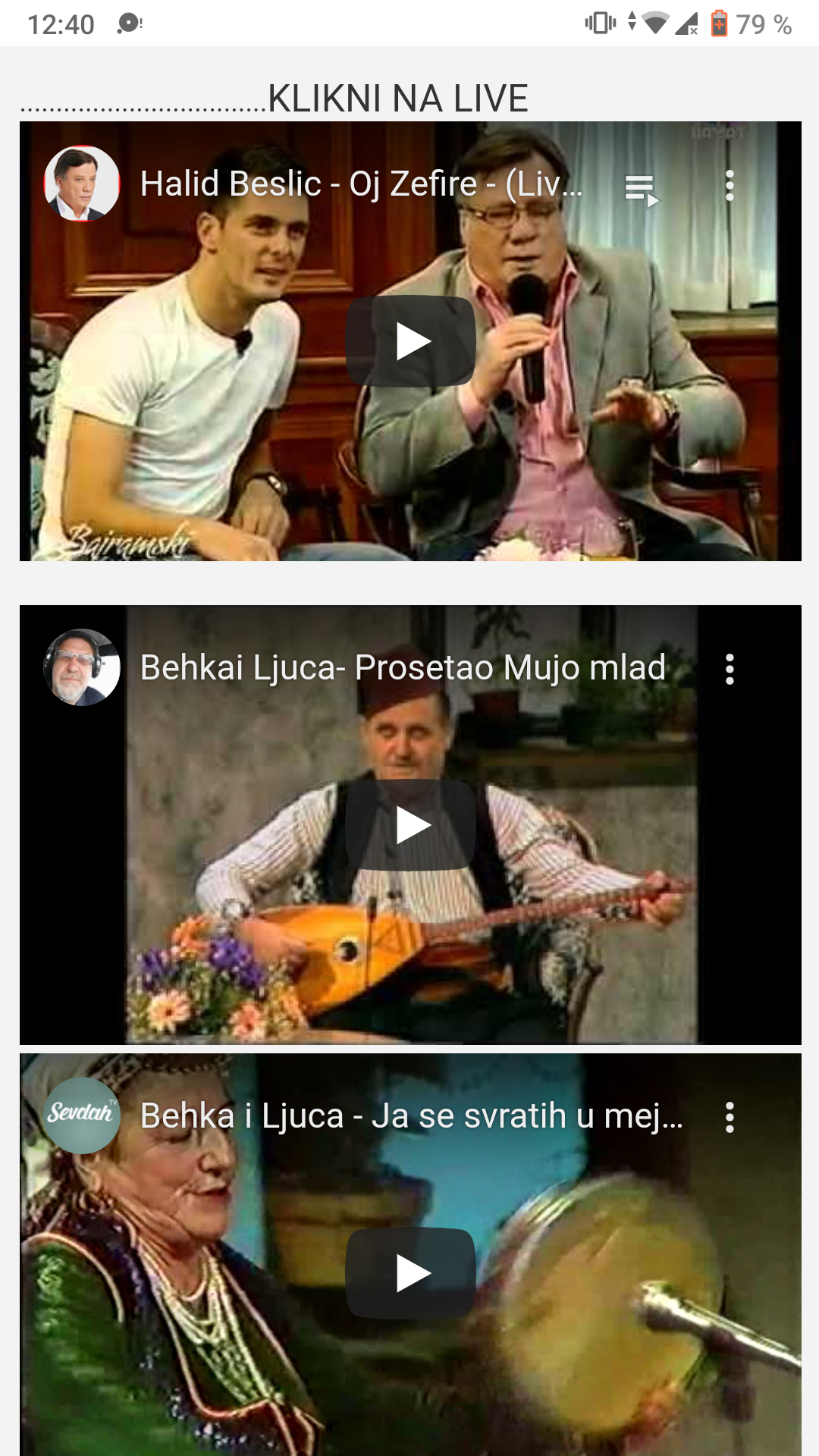The image size is (819, 1456).
Task: Open the title Behkai Ljuca- Prosetao Mujo mlad
Action: [x=403, y=668]
